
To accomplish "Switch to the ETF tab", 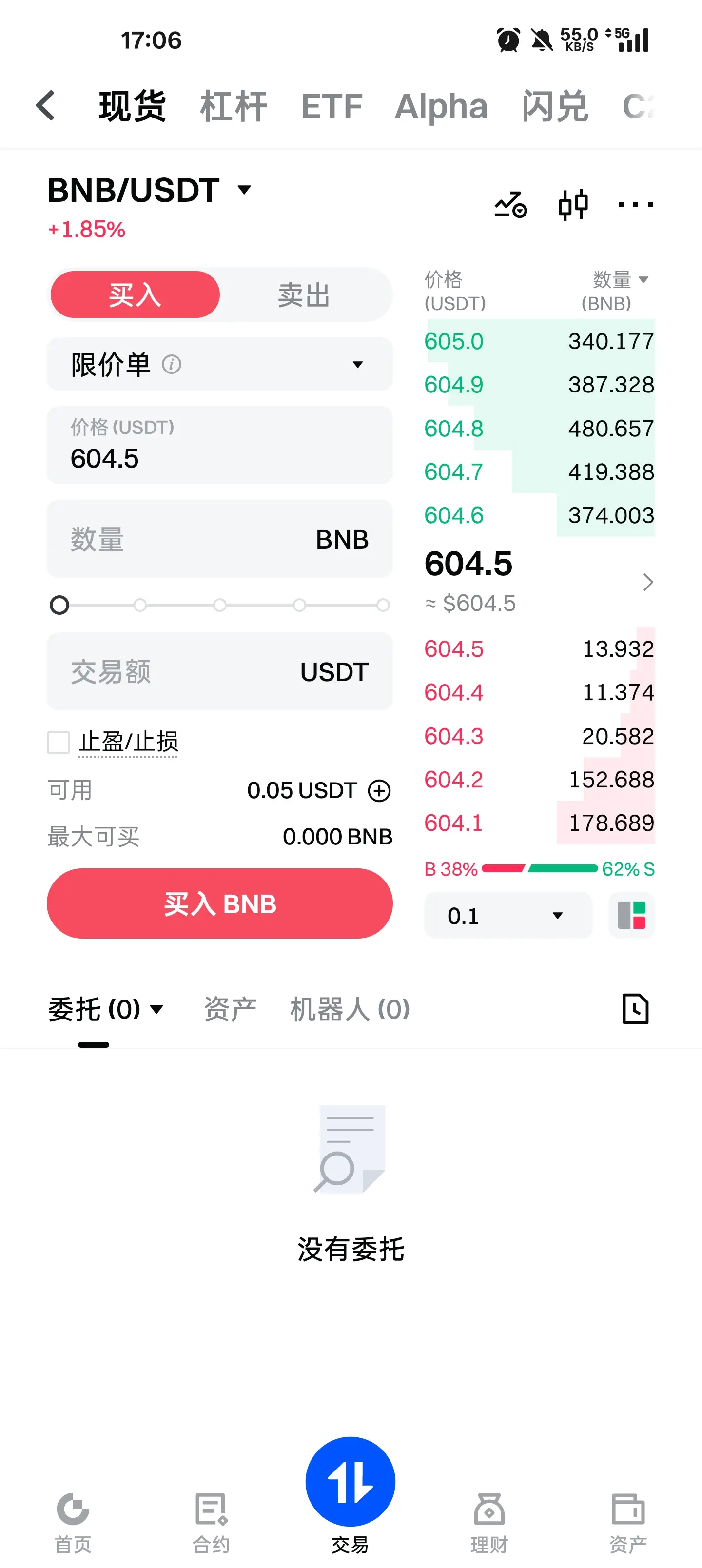I will coord(332,106).
